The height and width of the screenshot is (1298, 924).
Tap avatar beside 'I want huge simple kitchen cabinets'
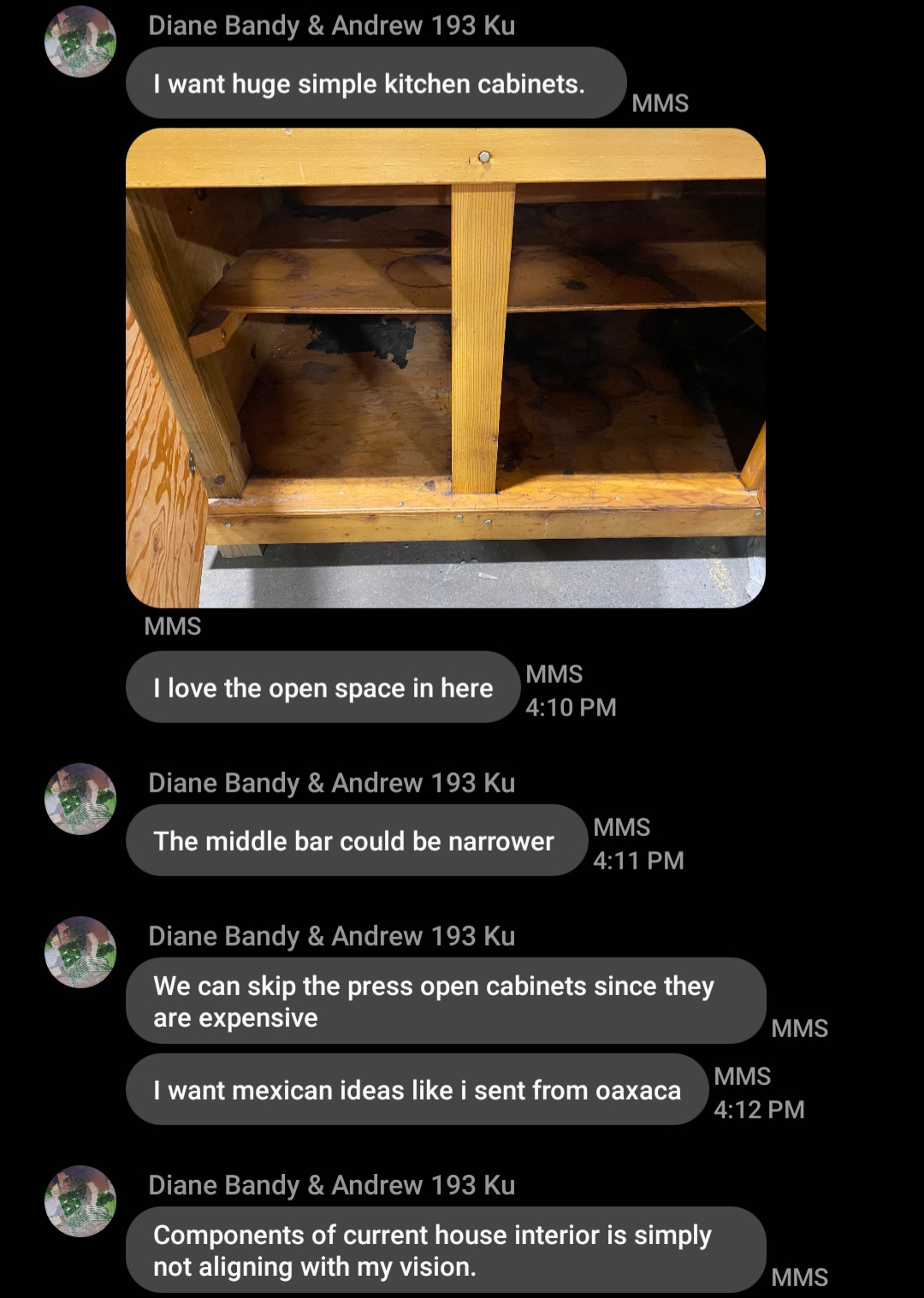tap(80, 42)
